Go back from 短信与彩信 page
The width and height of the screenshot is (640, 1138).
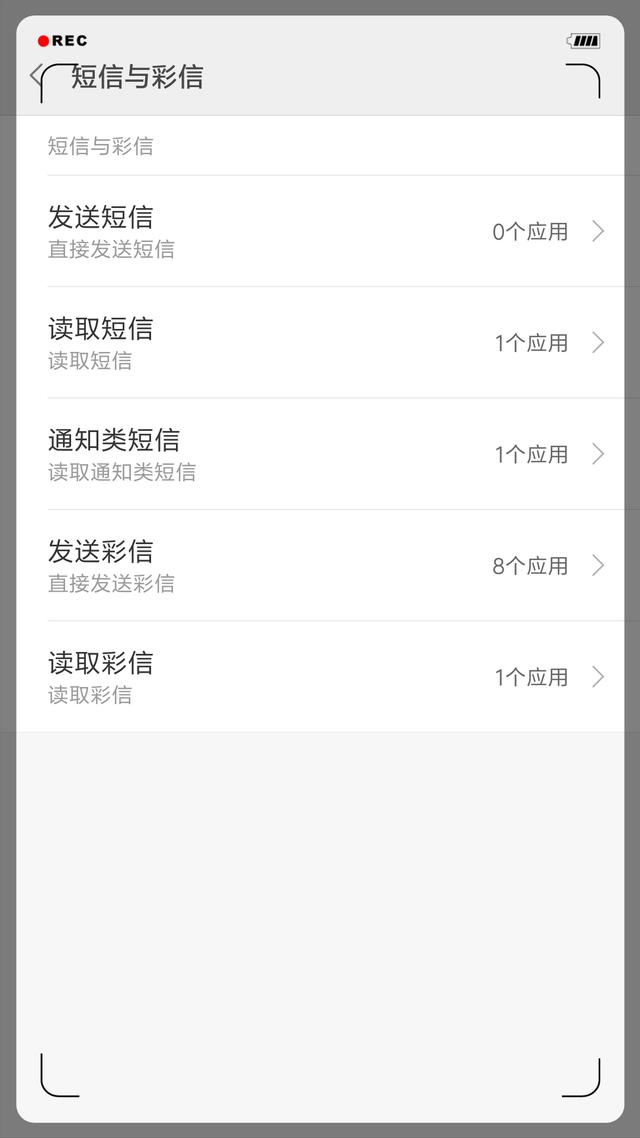(x=36, y=75)
